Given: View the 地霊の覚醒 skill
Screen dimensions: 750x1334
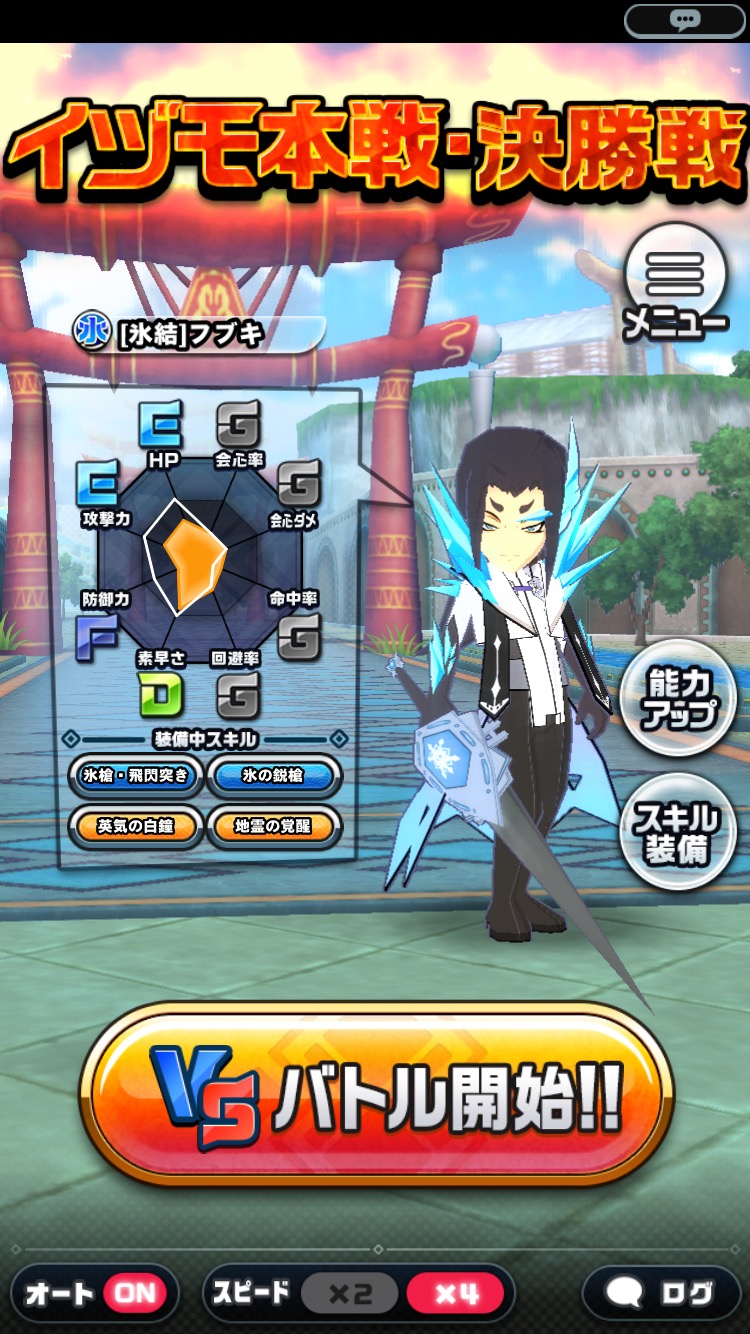Looking at the screenshot, I should (273, 826).
